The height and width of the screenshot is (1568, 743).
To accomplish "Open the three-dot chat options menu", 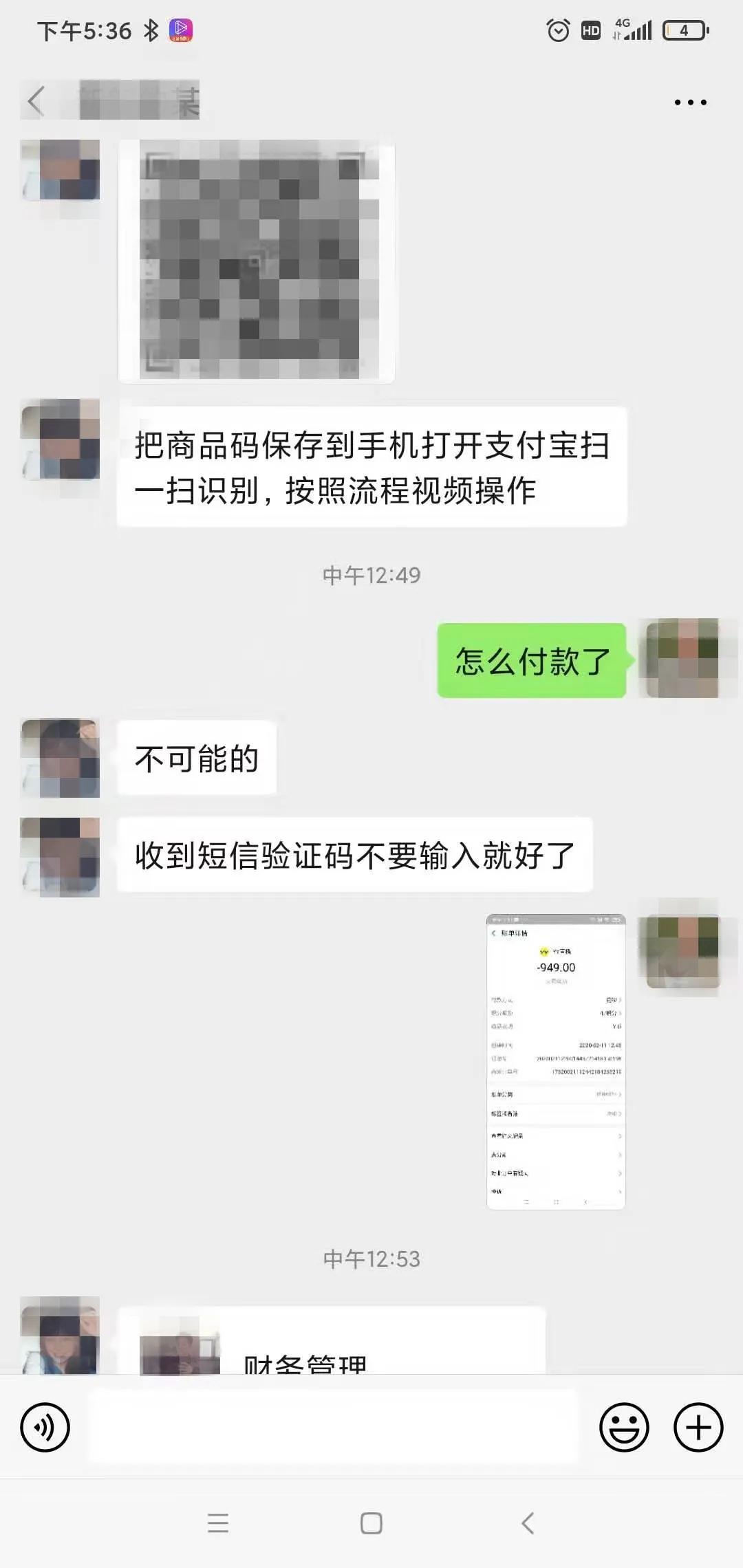I will click(690, 102).
